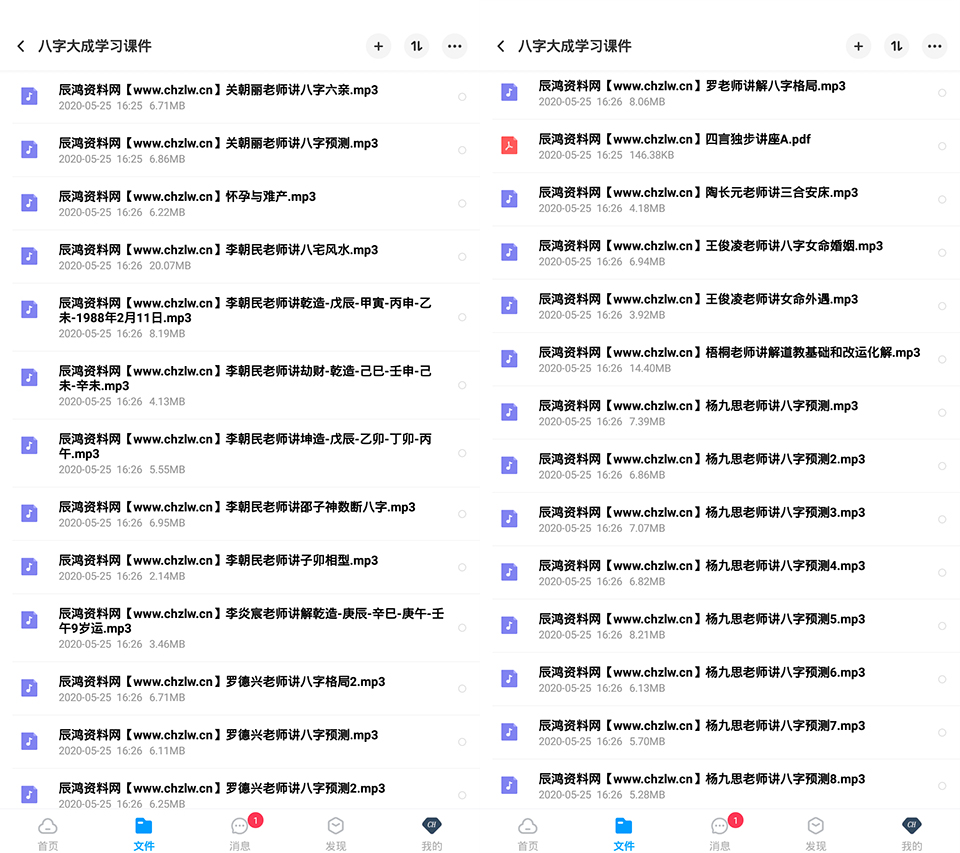Open the 四言独步讲座A.pdf document
The height and width of the screenshot is (853, 960).
(726, 146)
